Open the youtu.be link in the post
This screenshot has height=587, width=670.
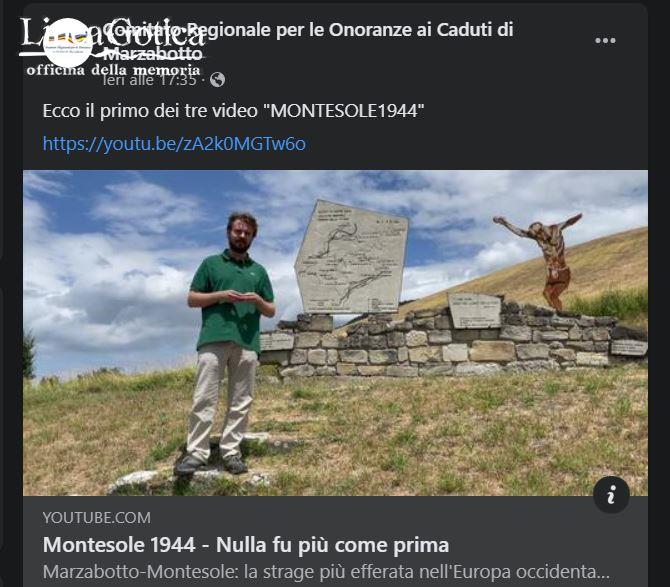click(x=174, y=144)
